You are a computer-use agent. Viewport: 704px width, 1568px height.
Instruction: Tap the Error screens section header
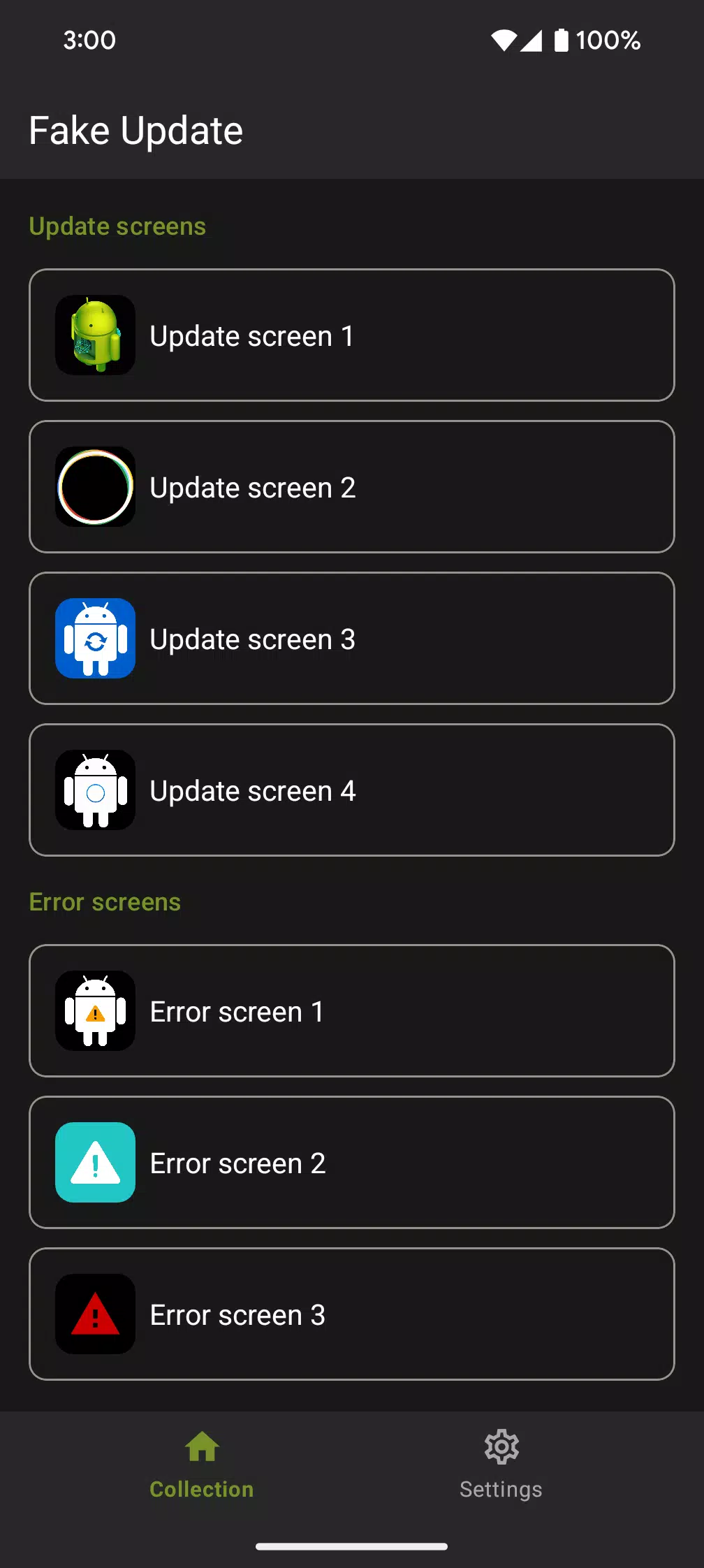click(105, 901)
